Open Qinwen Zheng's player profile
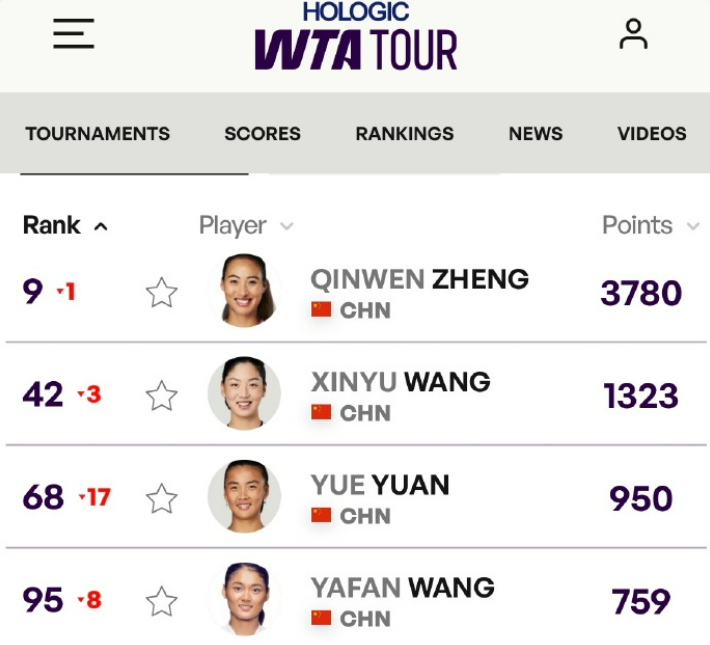710x645 pixels. (x=419, y=279)
